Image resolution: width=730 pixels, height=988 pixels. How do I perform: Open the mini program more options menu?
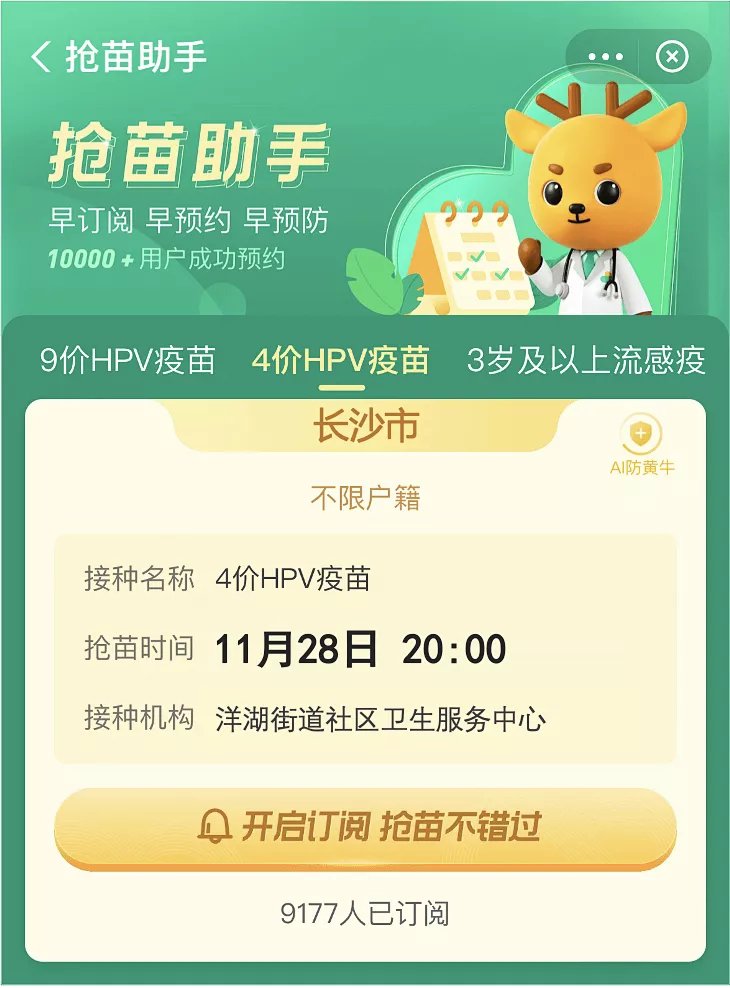[x=606, y=57]
